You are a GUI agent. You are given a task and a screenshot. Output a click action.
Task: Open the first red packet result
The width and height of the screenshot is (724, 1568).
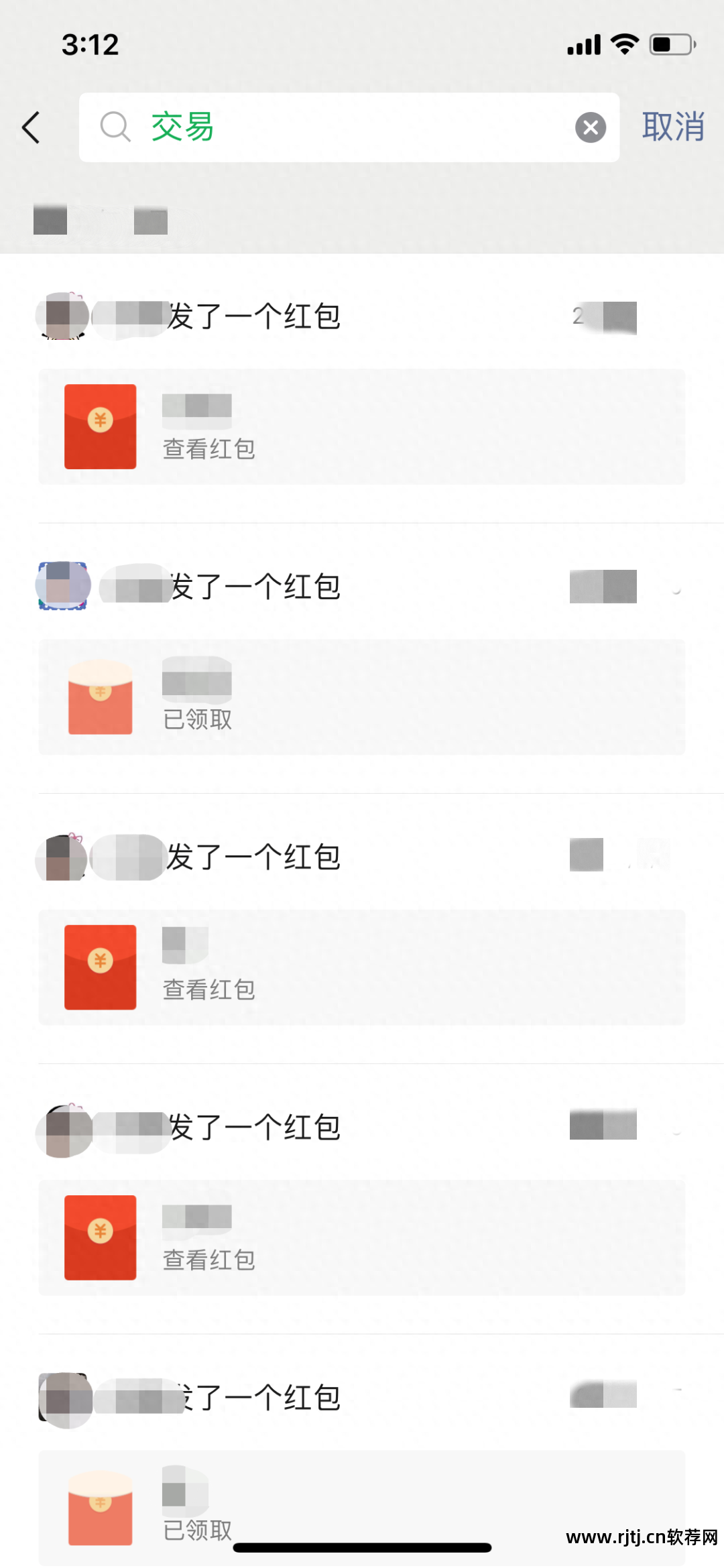(x=362, y=426)
